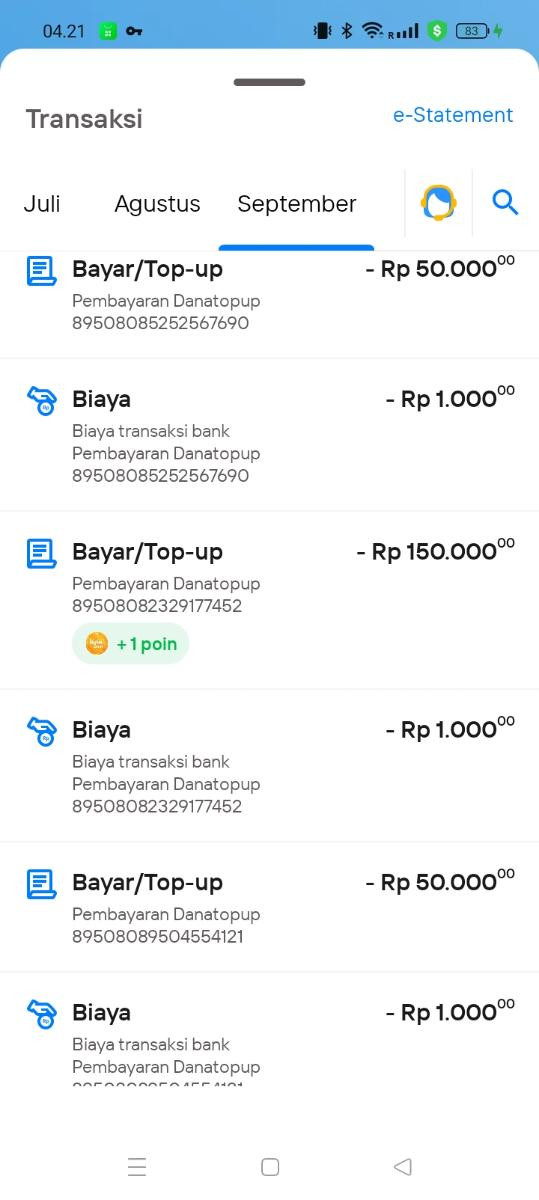Open the Rp 150.000 Bayar/Top-up transaction
Viewport: 539px width, 1200px height.
[x=270, y=600]
